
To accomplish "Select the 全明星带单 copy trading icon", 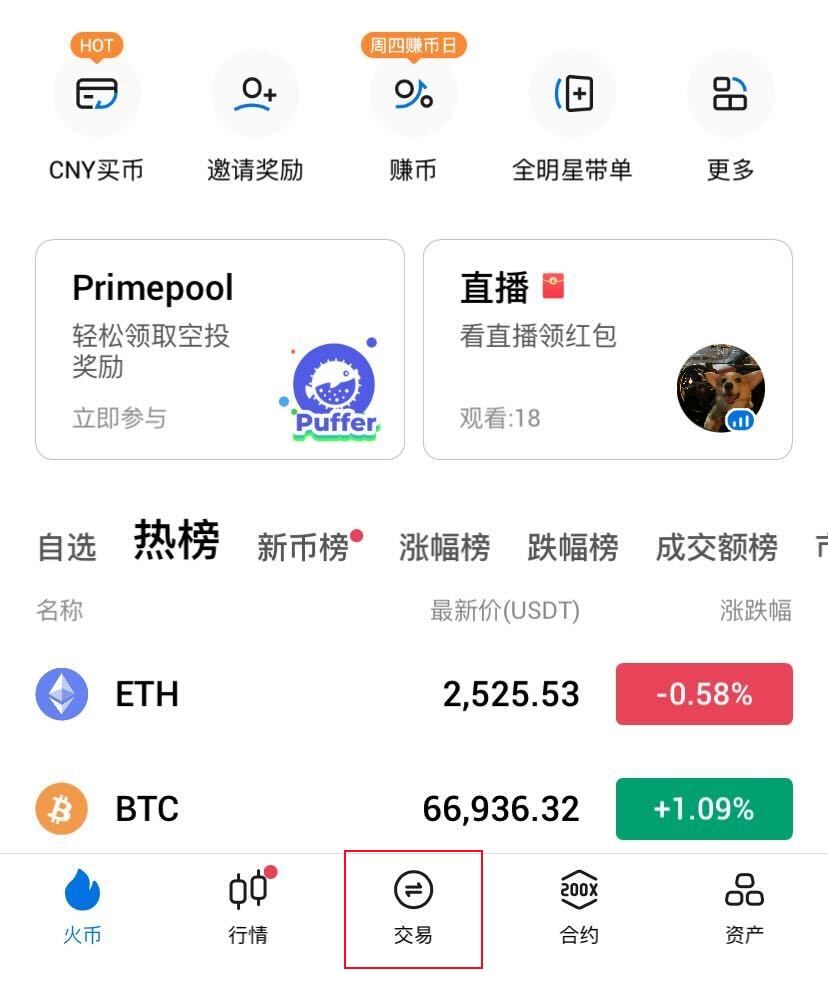I will tap(572, 94).
